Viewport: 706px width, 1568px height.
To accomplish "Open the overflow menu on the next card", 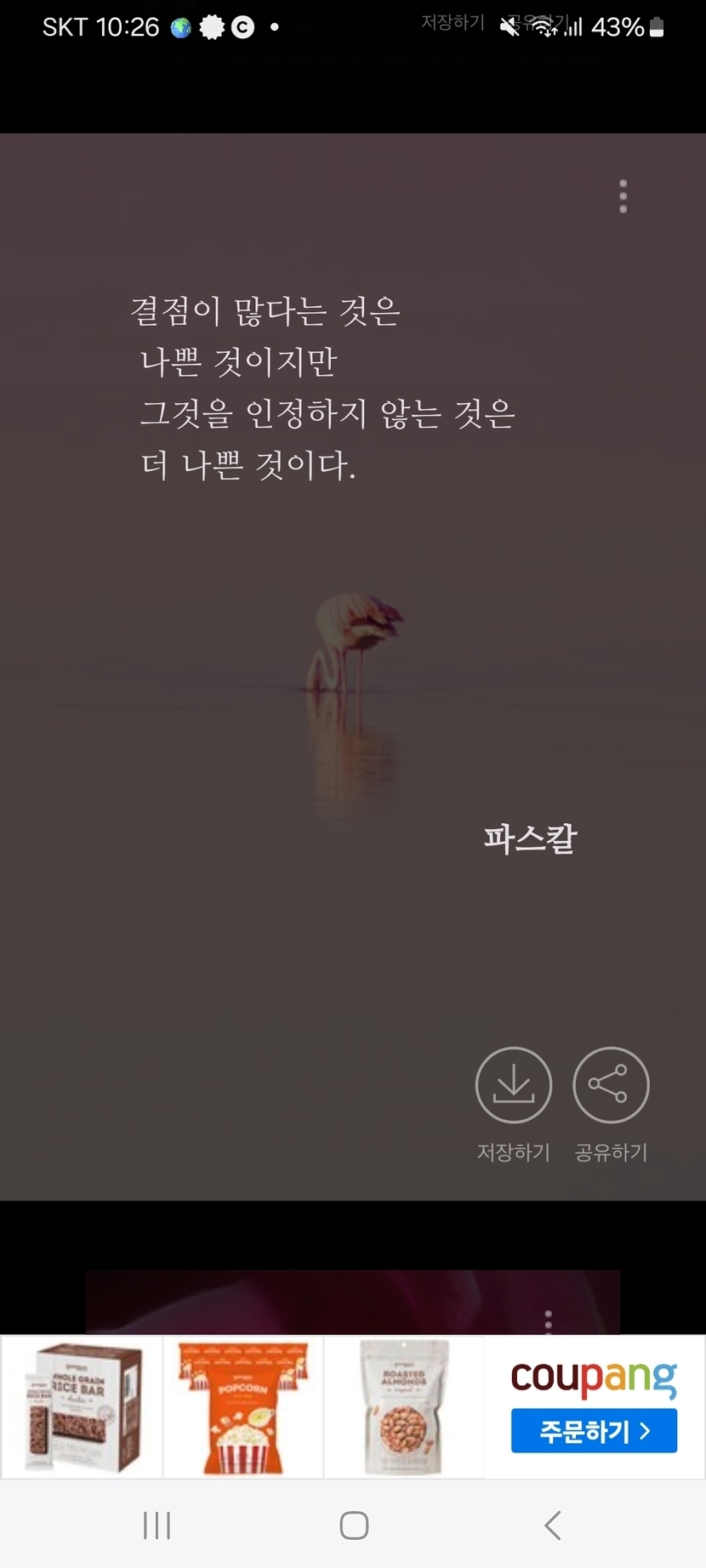I will [x=549, y=1320].
